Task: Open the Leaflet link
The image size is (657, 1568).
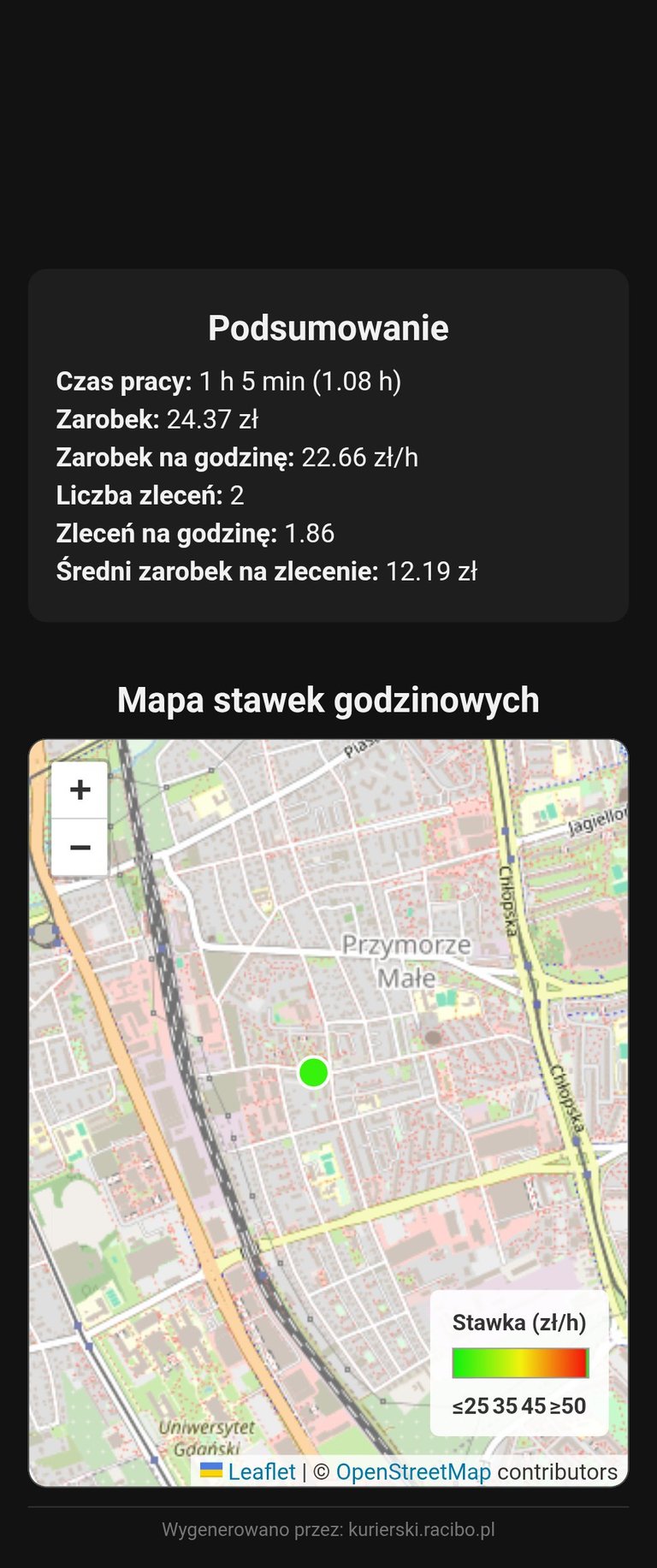Action: 261,1471
